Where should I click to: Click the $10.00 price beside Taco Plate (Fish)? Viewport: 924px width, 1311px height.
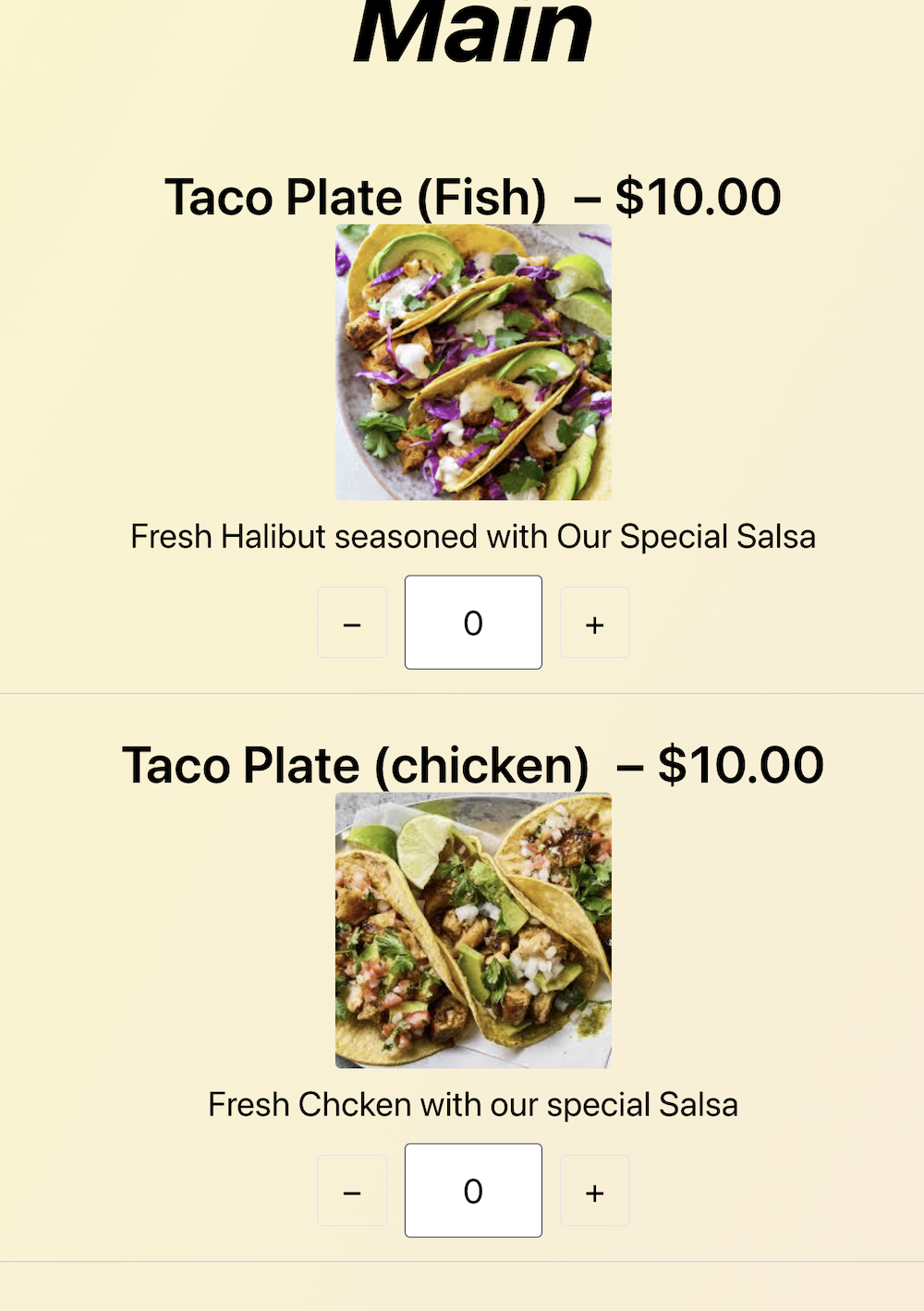pos(699,196)
